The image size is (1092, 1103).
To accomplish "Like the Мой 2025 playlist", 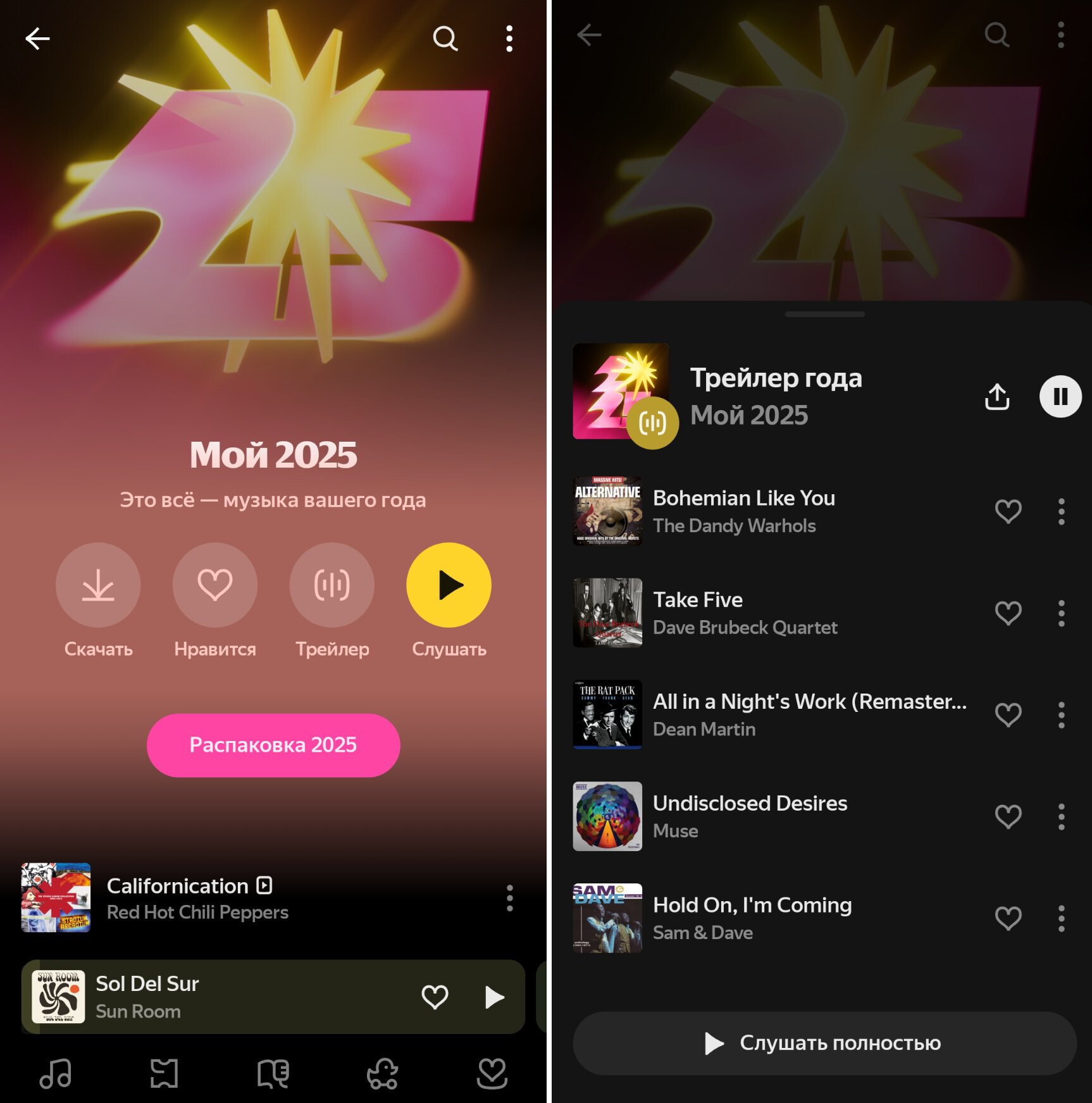I will (215, 585).
